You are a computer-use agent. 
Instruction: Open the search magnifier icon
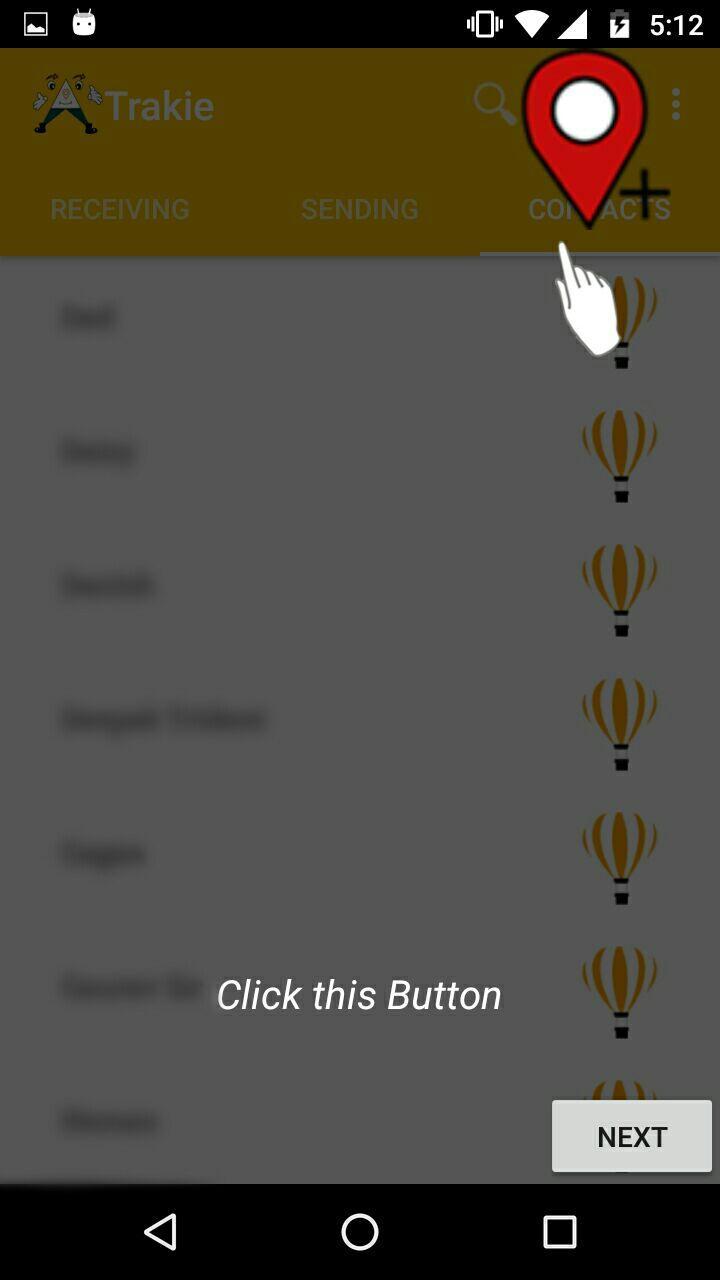pyautogui.click(x=493, y=103)
